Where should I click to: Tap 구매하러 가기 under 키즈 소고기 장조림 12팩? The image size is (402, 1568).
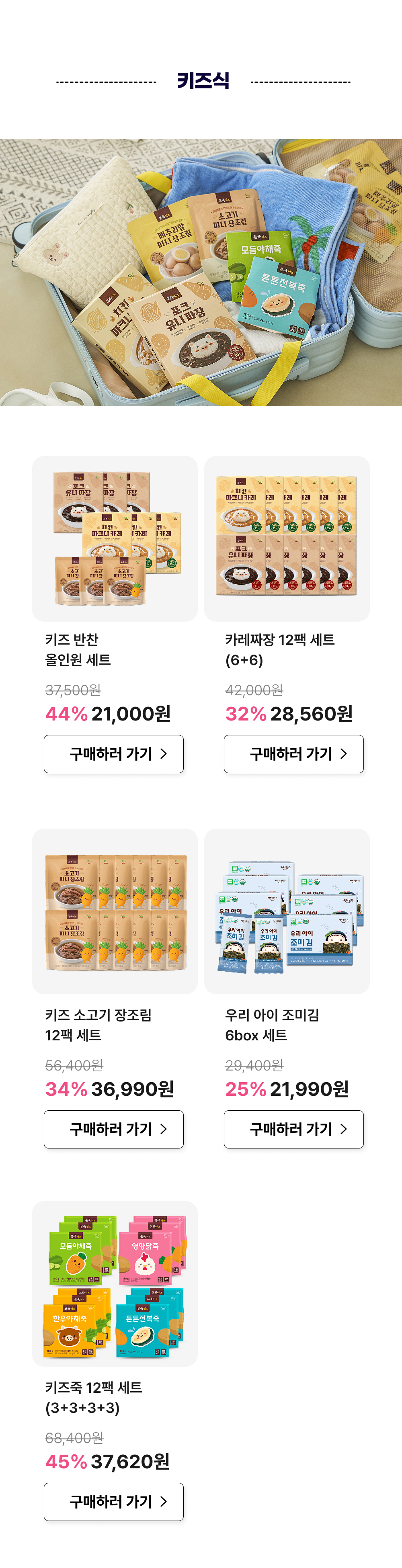[x=114, y=1128]
